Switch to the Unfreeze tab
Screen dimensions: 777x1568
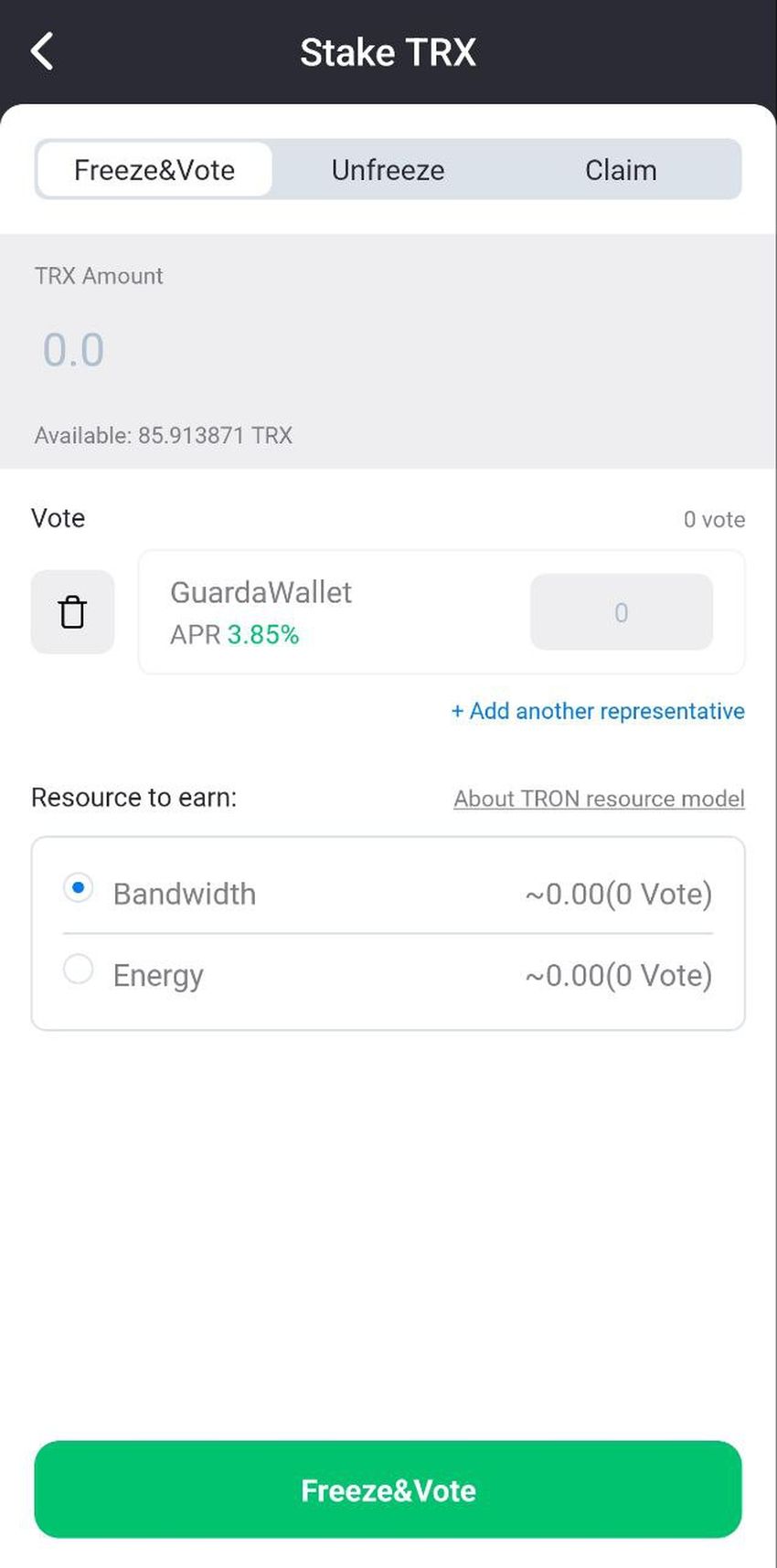coord(388,170)
